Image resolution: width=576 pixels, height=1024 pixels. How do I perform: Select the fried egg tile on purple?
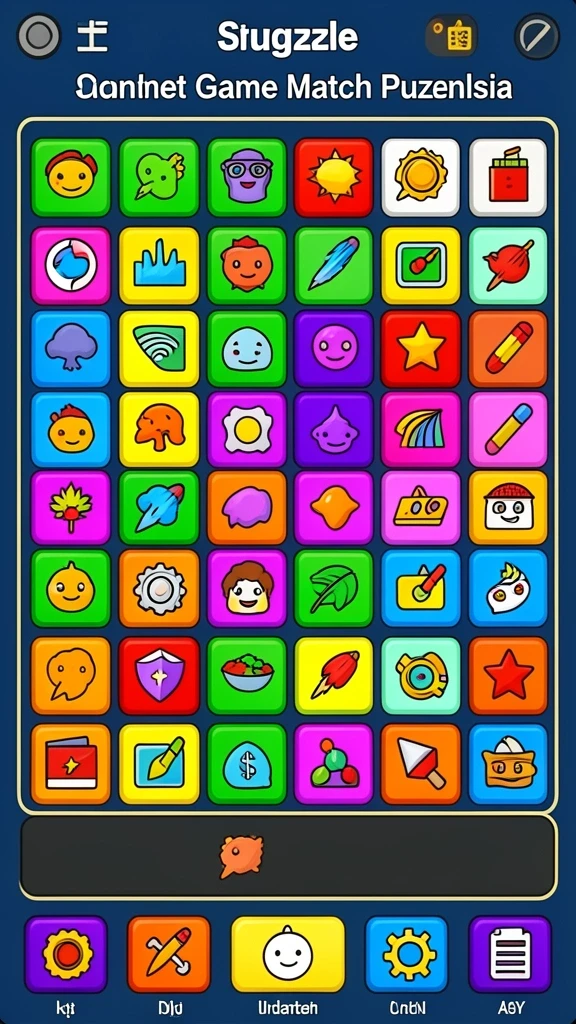(x=247, y=430)
